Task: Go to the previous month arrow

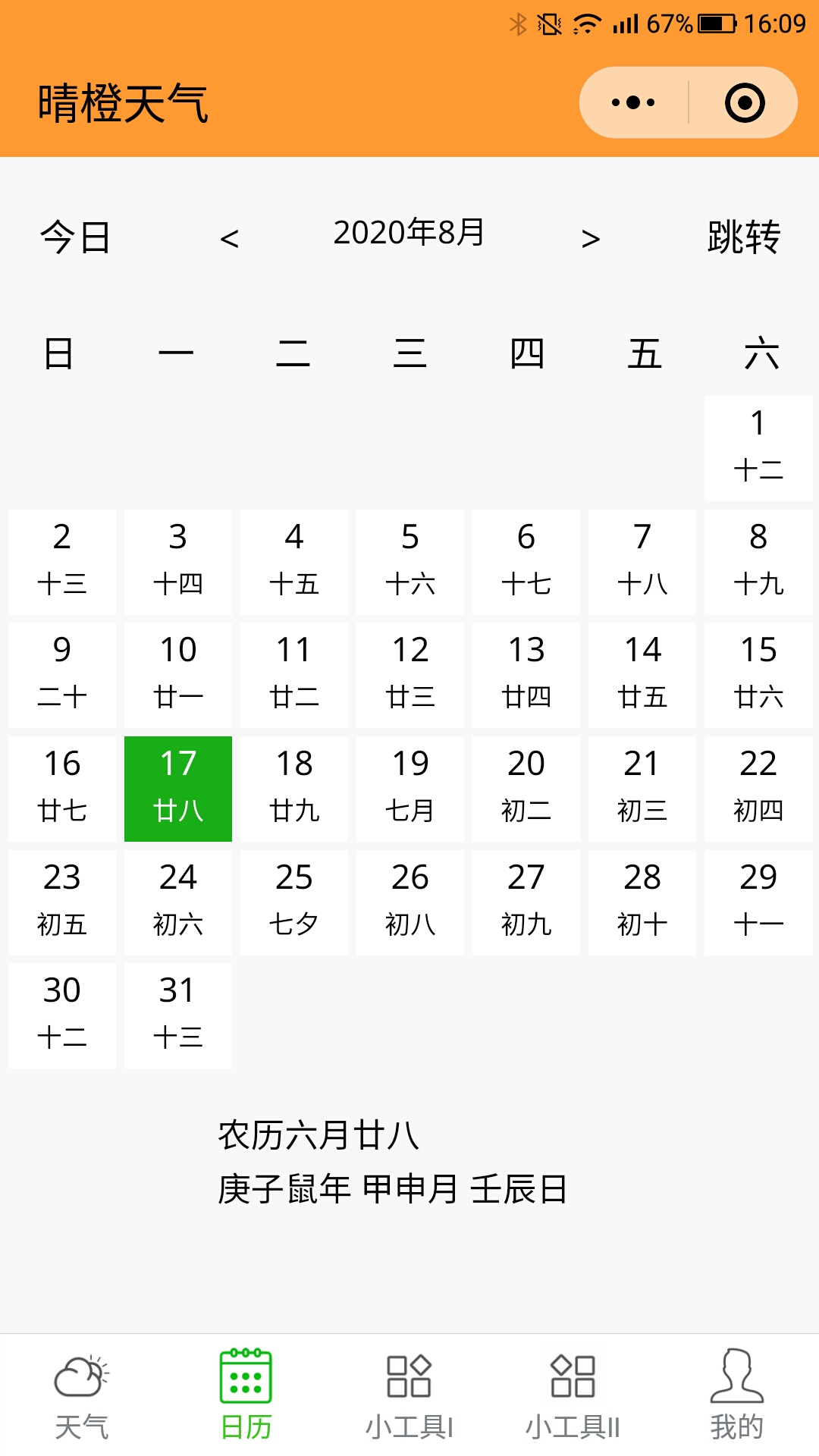Action: coord(229,239)
